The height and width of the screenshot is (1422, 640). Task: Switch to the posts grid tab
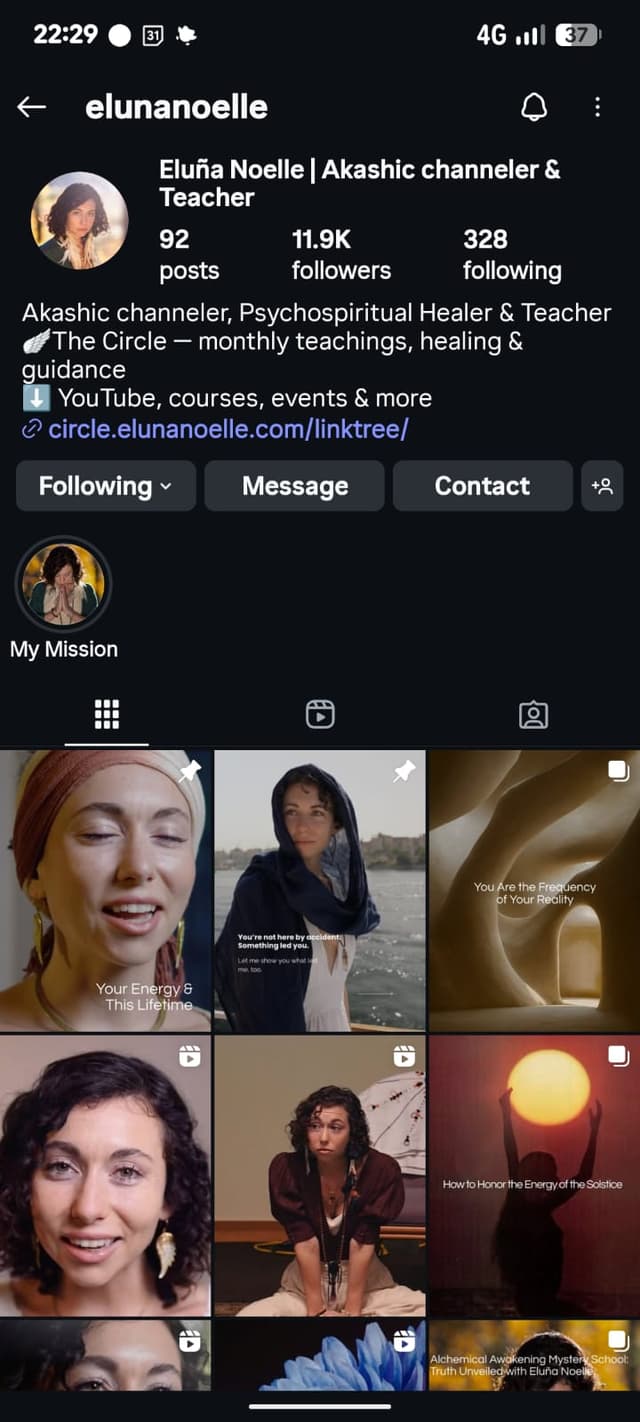pyautogui.click(x=106, y=714)
